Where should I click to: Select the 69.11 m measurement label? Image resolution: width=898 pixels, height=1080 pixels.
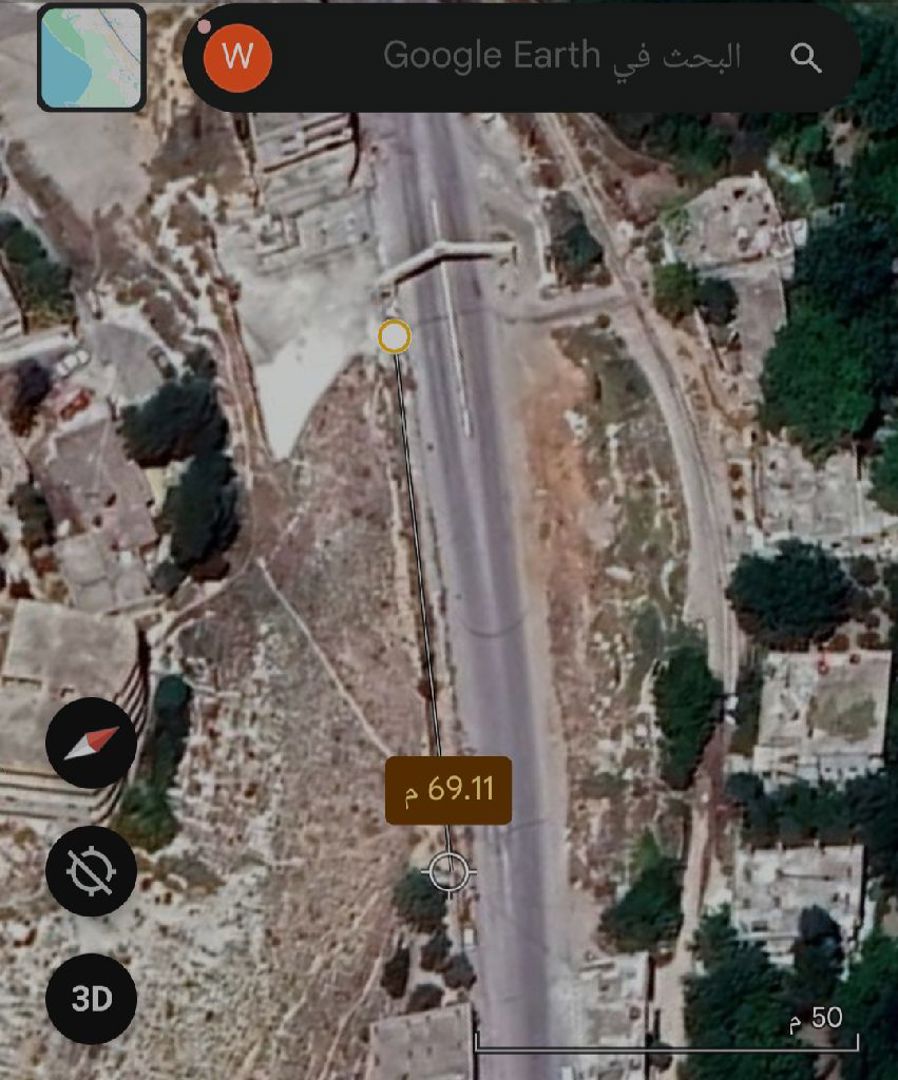click(449, 790)
